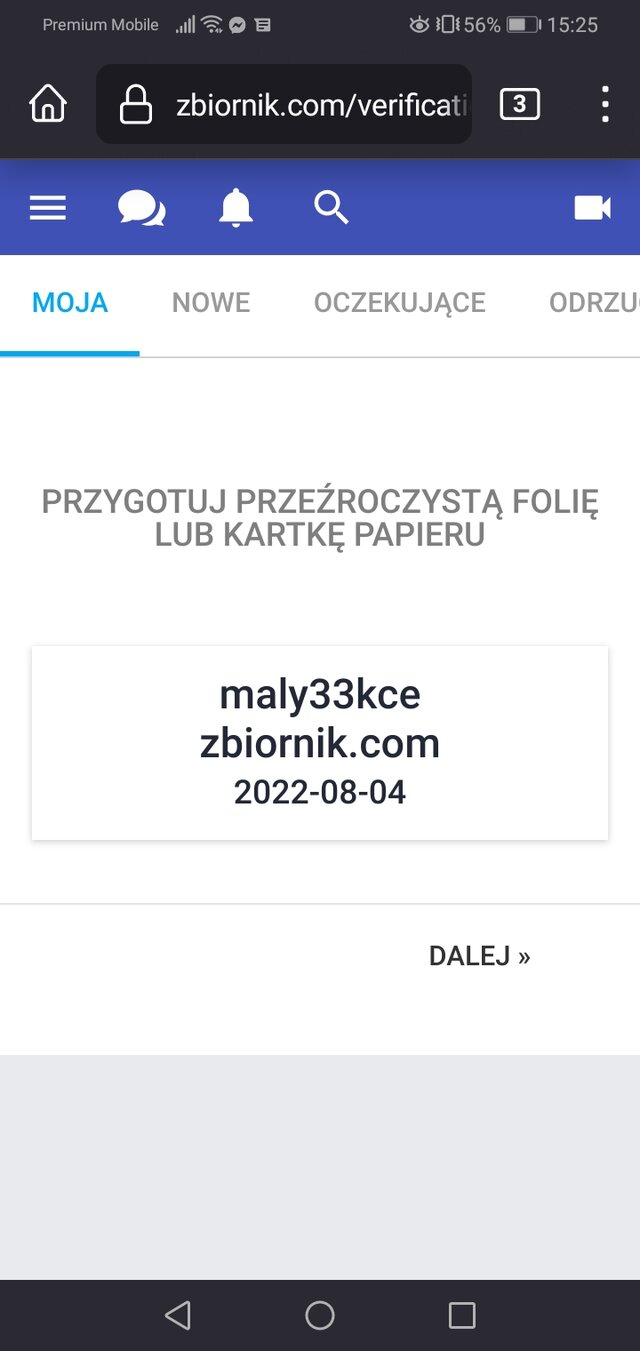Open the chat messages icon
Image resolution: width=640 pixels, height=1351 pixels.
tap(141, 208)
